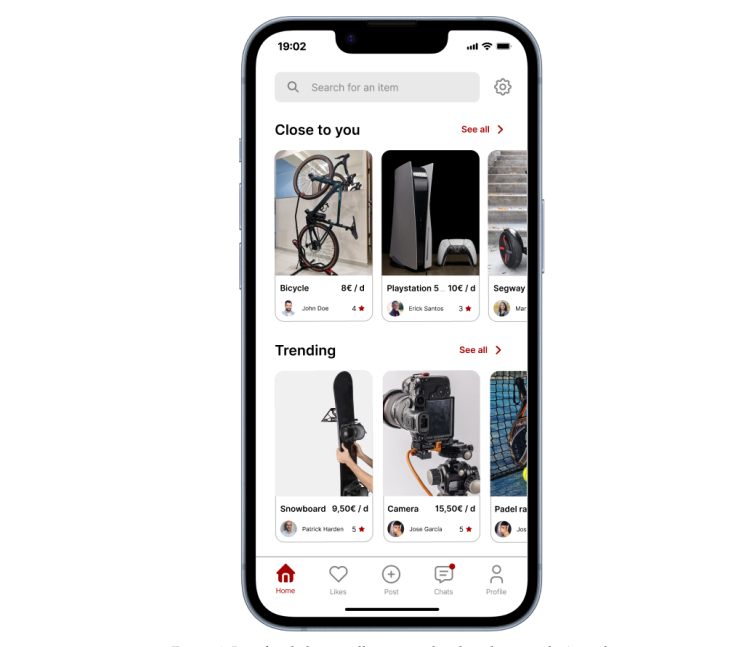This screenshot has height=647, width=731.
Task: Open the Bicycle listing by John Doe
Action: coord(323,234)
